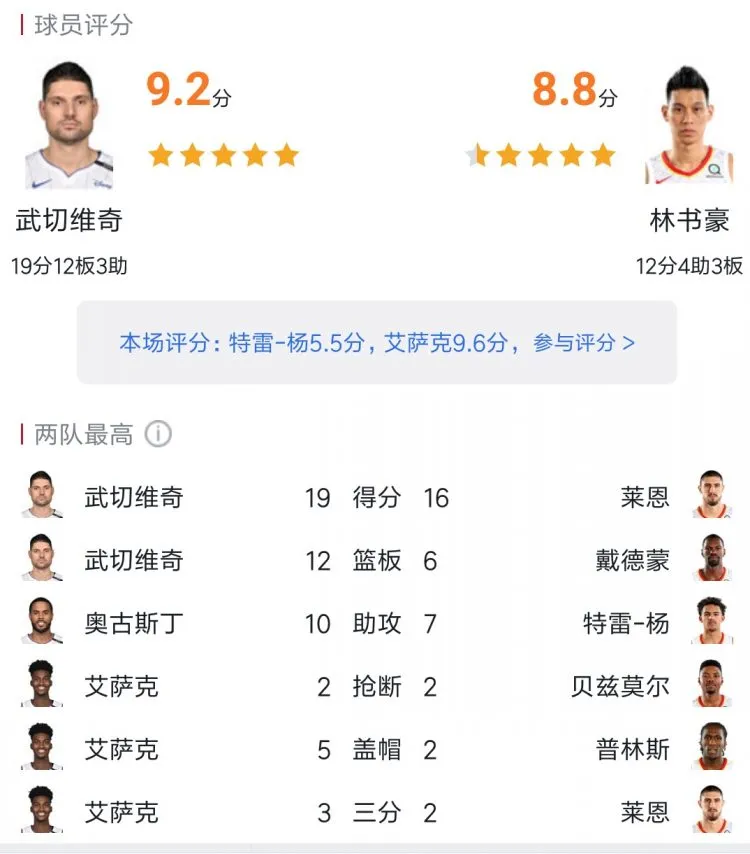Rate 武切维奇 with the star row
The width and height of the screenshot is (750, 854).
pyautogui.click(x=223, y=155)
